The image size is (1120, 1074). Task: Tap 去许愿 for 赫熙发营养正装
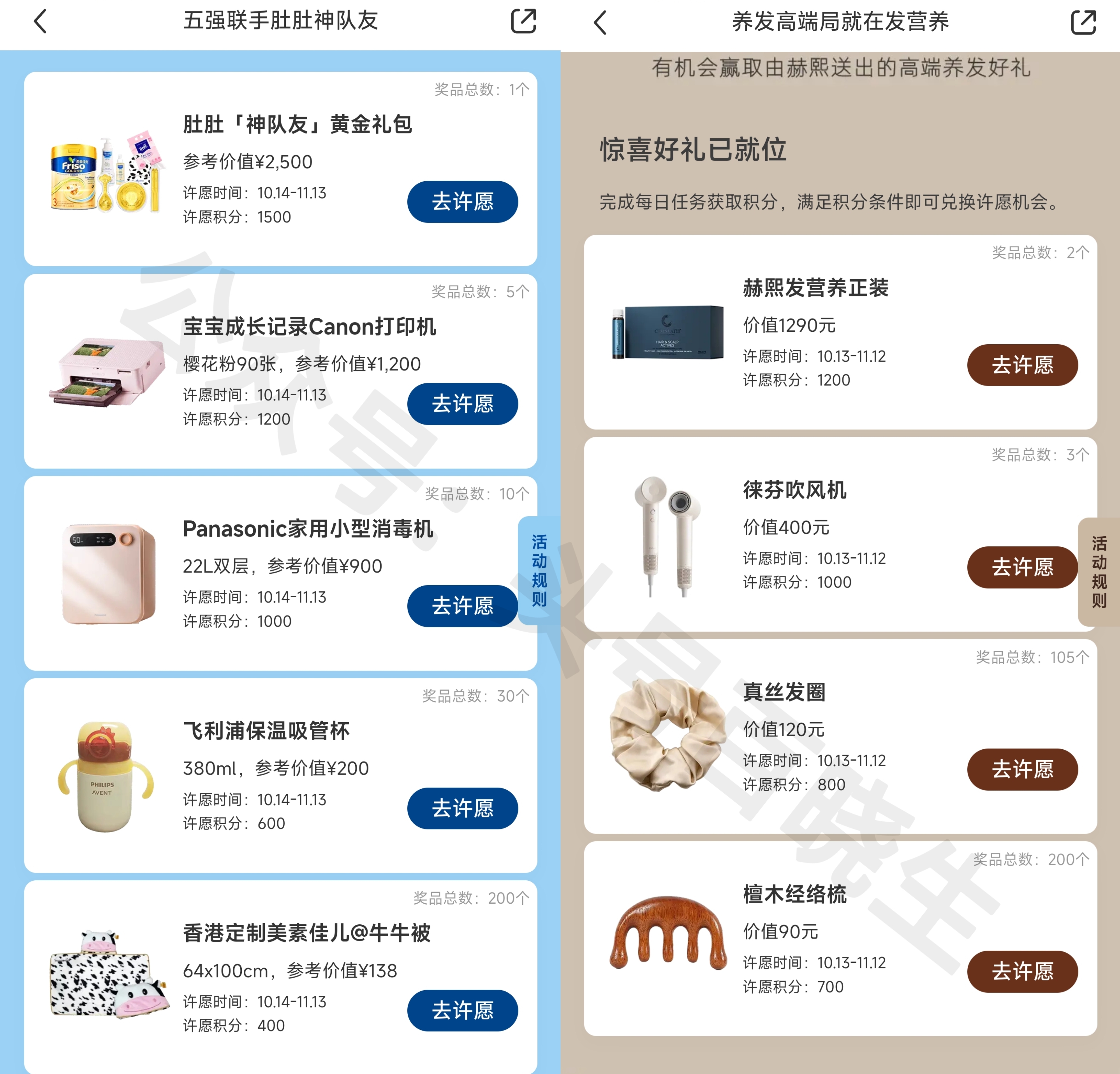tap(1022, 365)
